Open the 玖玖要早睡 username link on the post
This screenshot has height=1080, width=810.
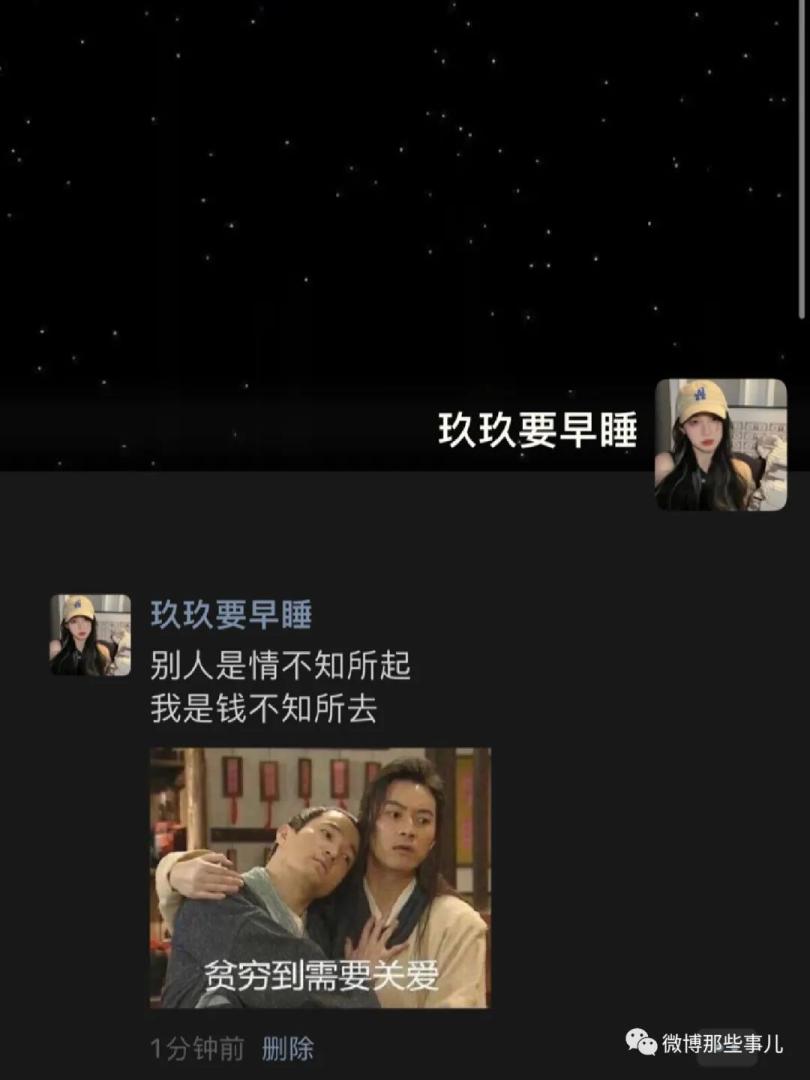231,614
